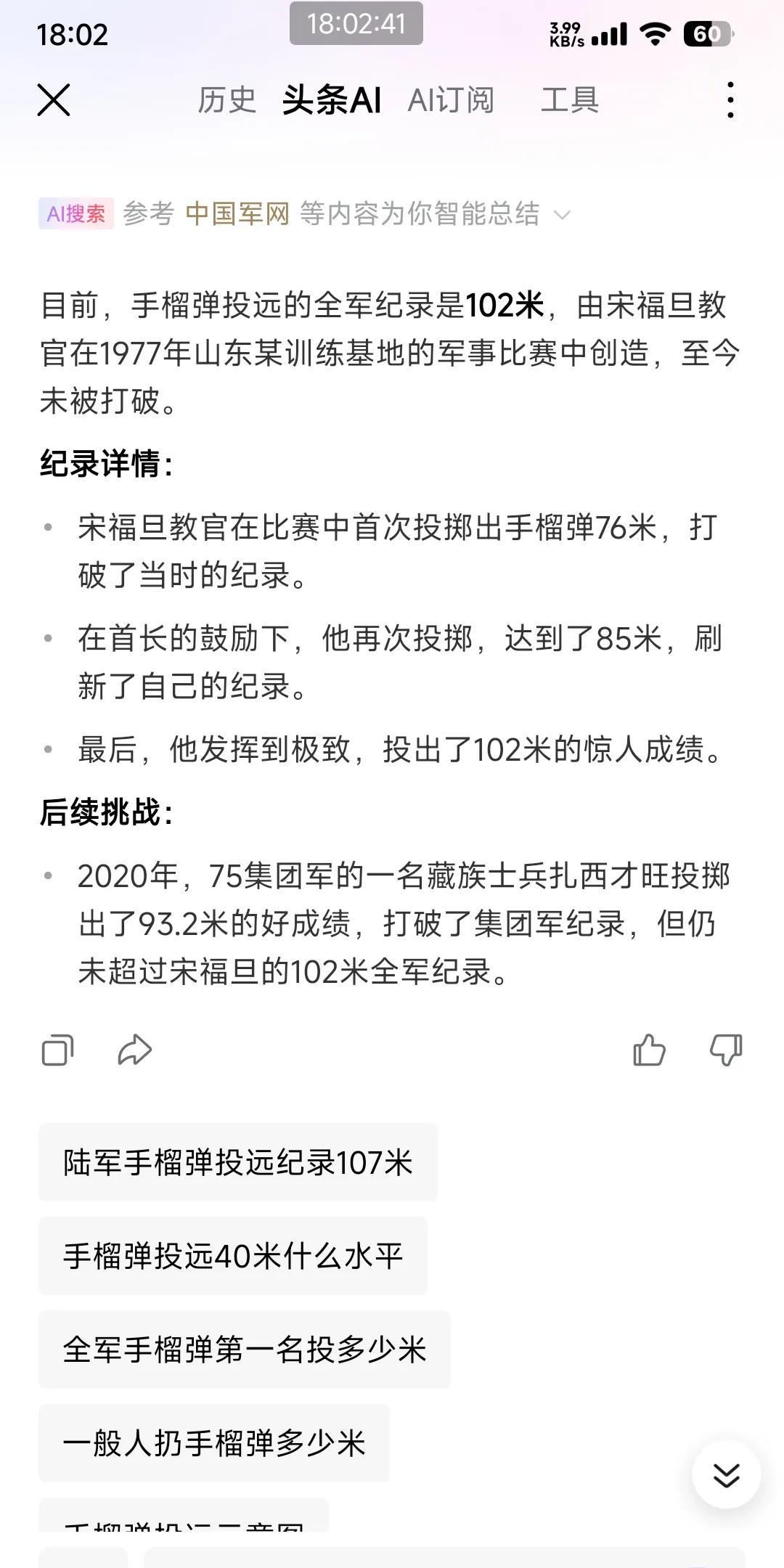
Task: Copy the AI answer
Action: (x=58, y=1050)
